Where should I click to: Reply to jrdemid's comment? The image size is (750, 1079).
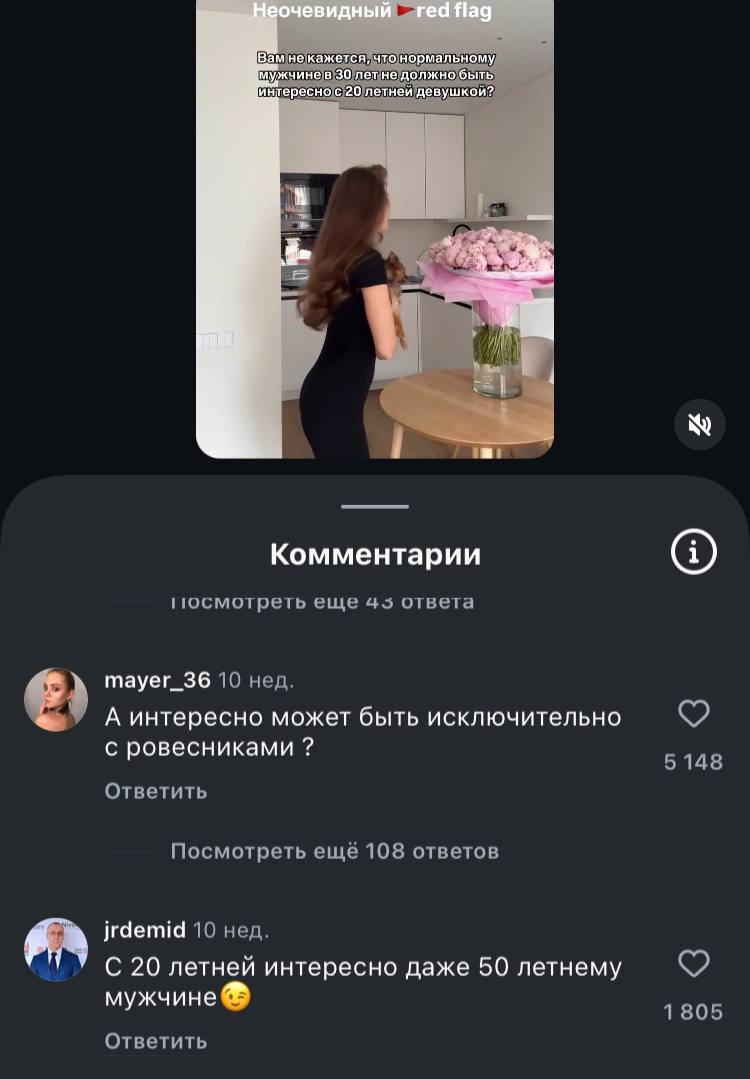pos(156,1041)
